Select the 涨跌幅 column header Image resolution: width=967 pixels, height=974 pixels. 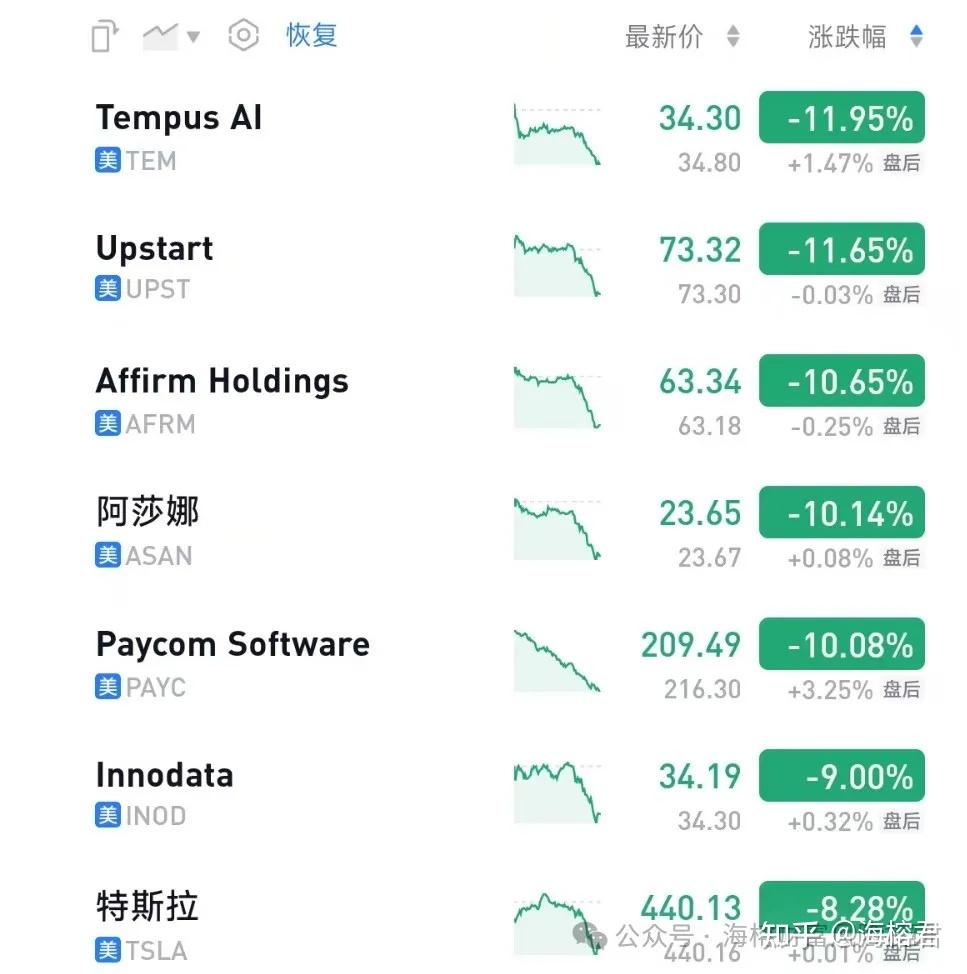[x=847, y=36]
